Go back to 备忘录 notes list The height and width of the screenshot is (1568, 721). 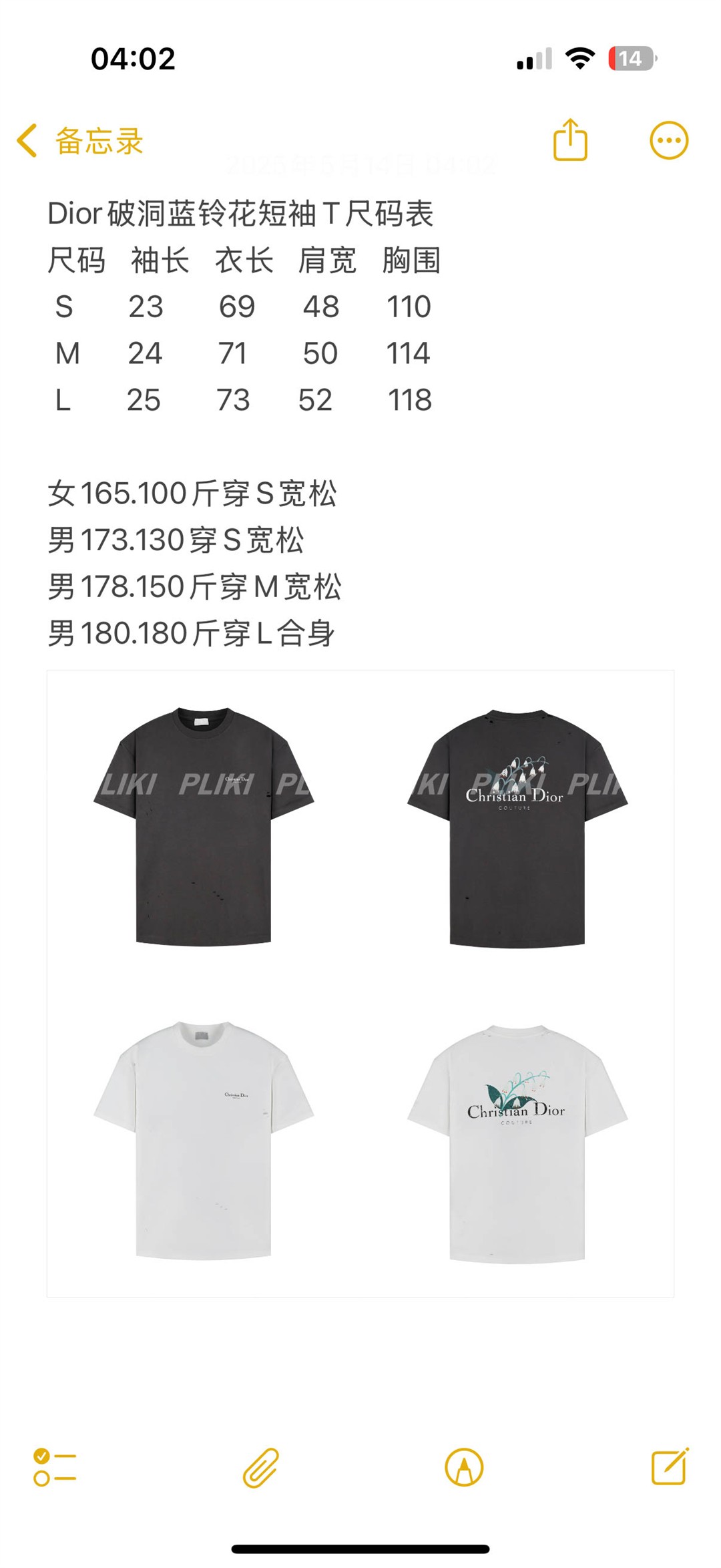80,141
